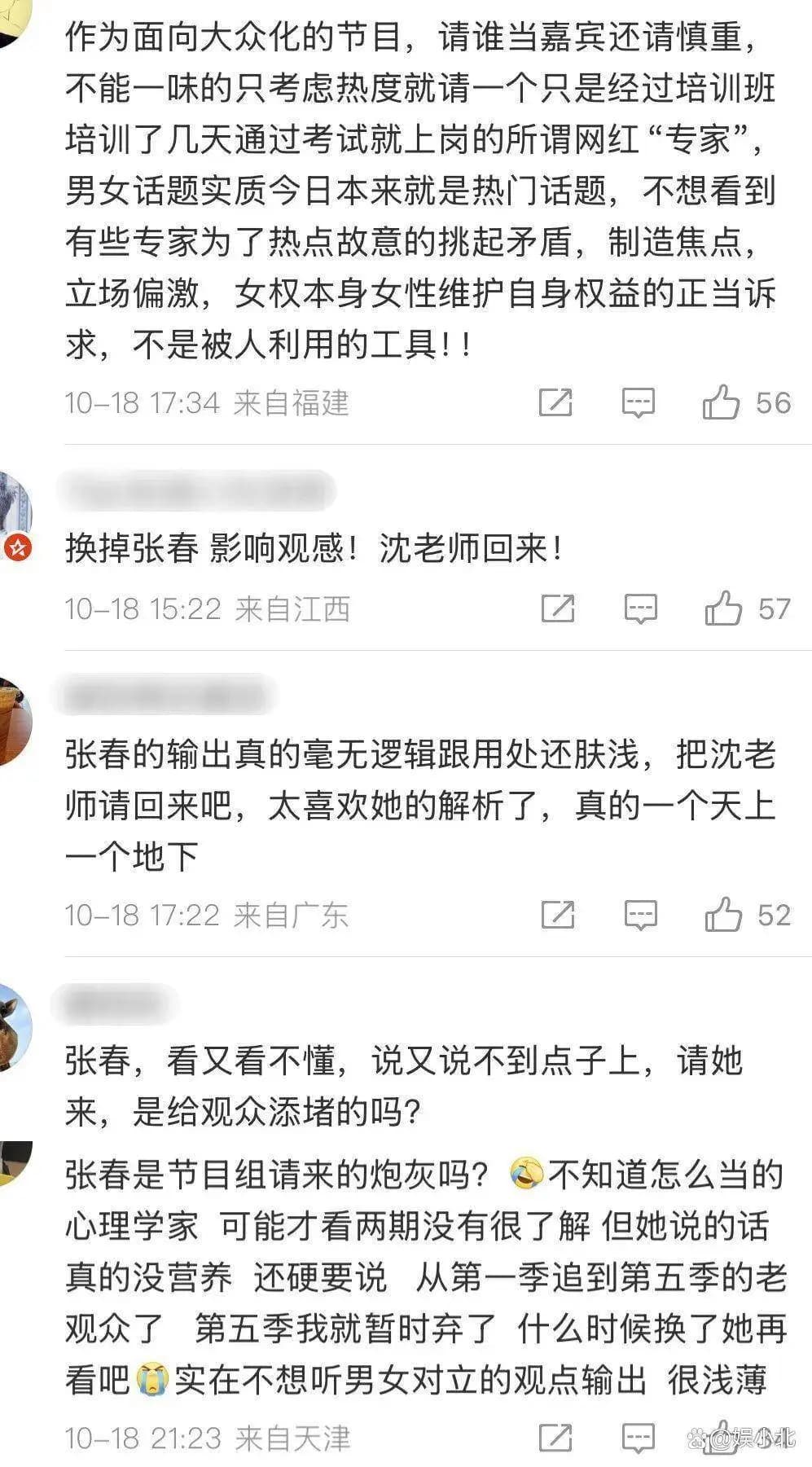This screenshot has height=1467, width=812.
Task: Open the comment bubble on the 江西 comment
Action: coord(641,606)
